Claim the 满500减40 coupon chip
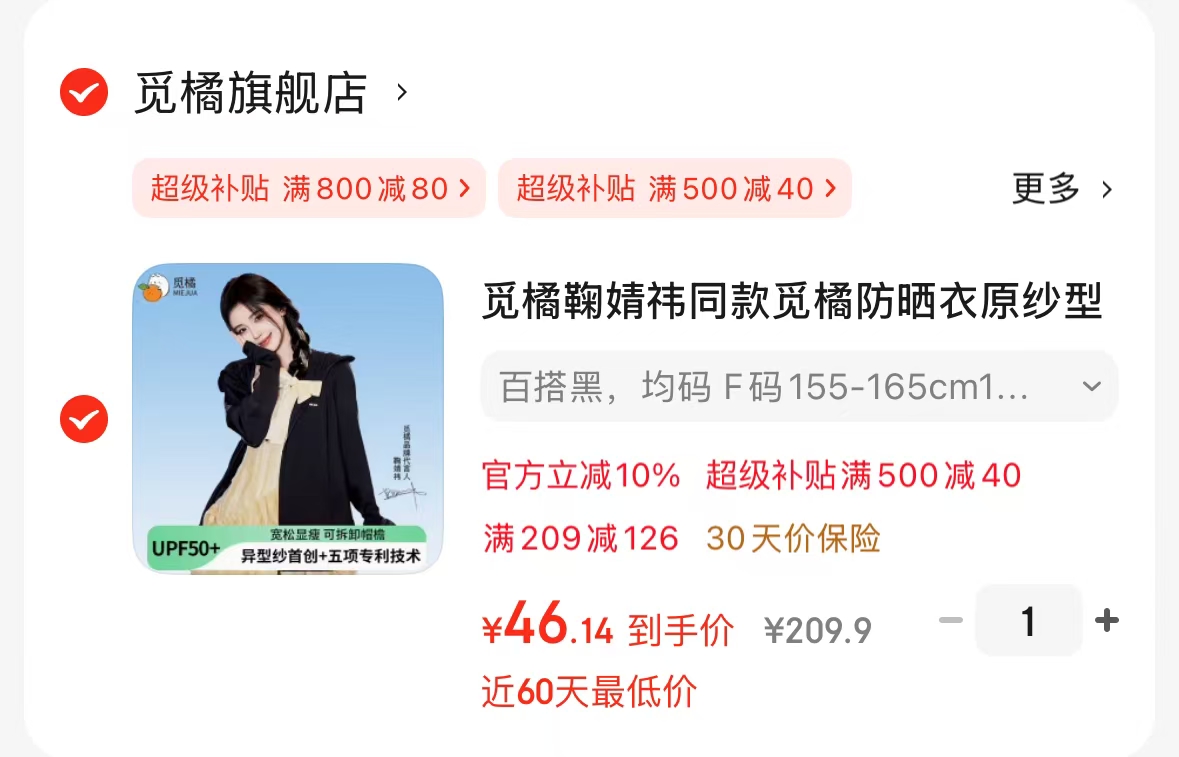1179x757 pixels. pos(675,188)
